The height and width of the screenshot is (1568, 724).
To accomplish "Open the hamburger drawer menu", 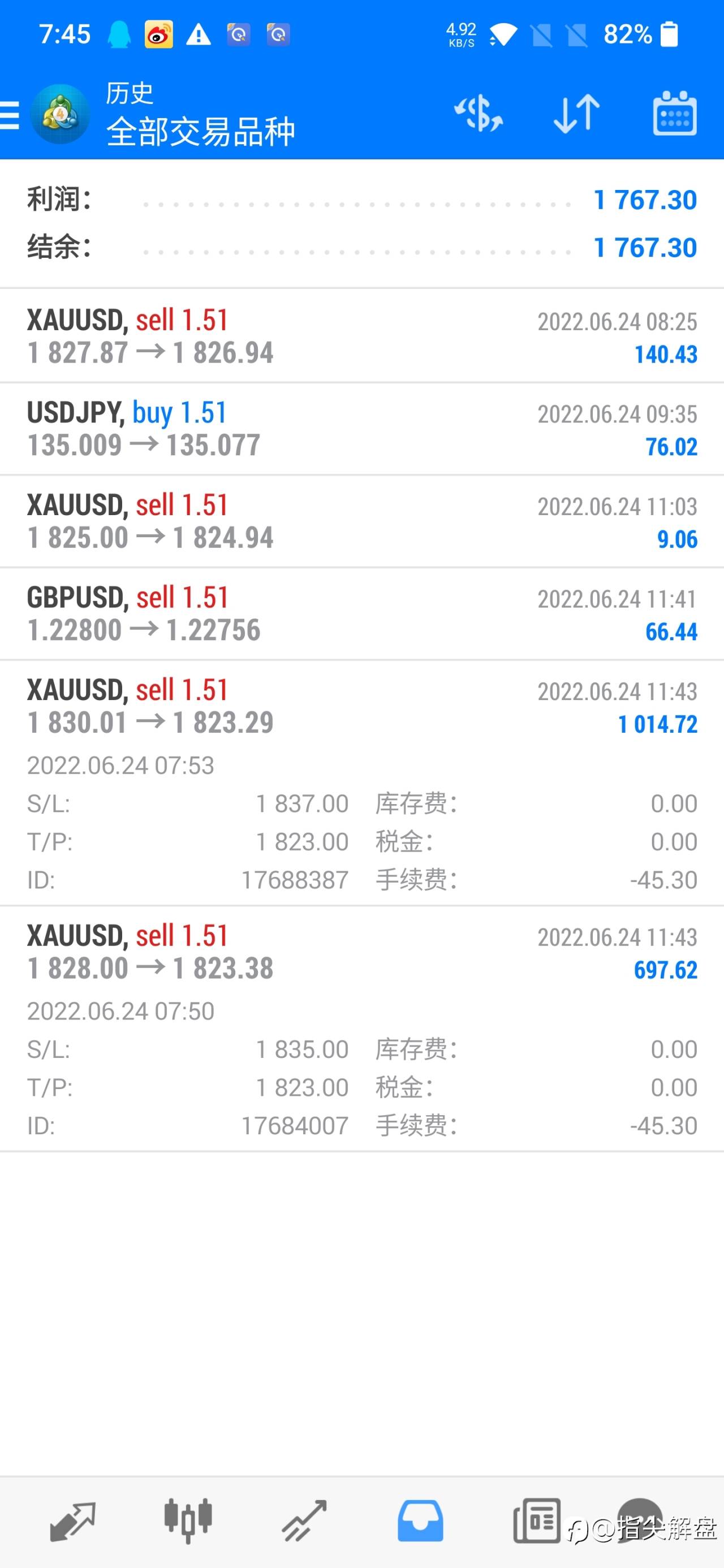I will point(10,114).
